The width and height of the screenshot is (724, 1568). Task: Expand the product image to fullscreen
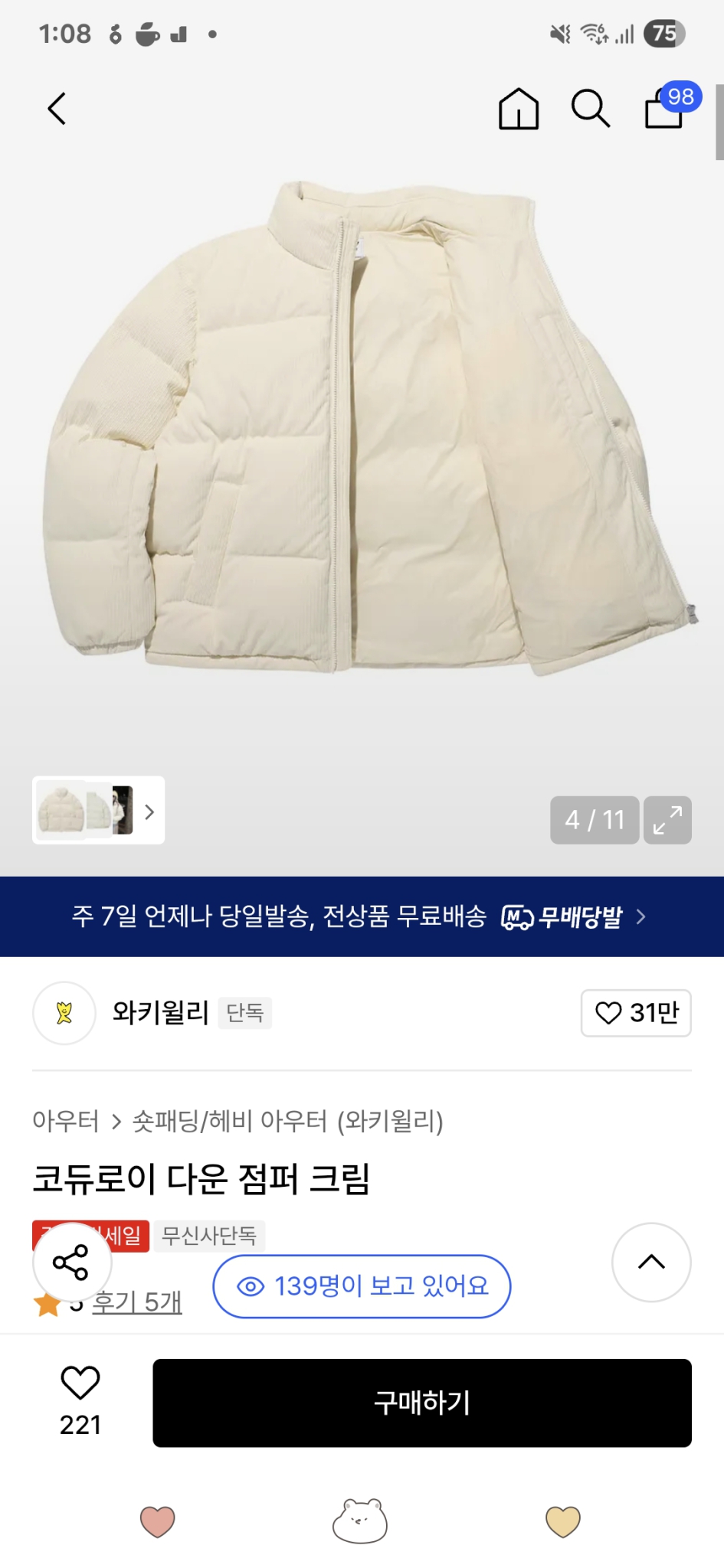click(667, 820)
